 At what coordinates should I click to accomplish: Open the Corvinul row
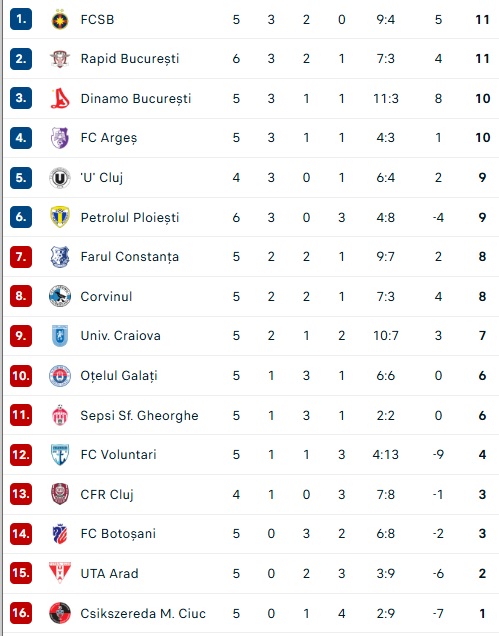click(251, 297)
